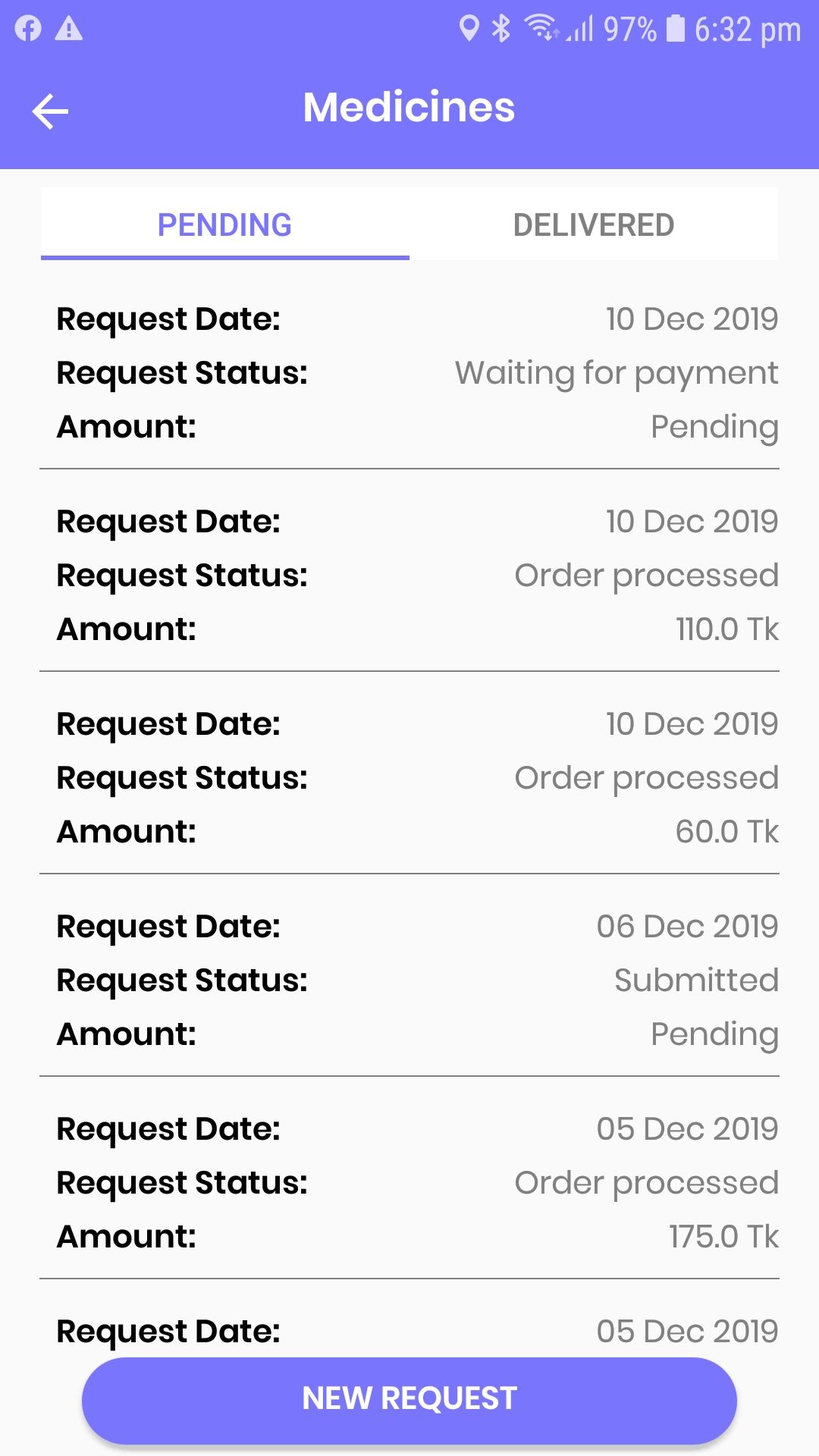Image resolution: width=819 pixels, height=1456 pixels.
Task: Go back using the top arrow
Action: 50,111
